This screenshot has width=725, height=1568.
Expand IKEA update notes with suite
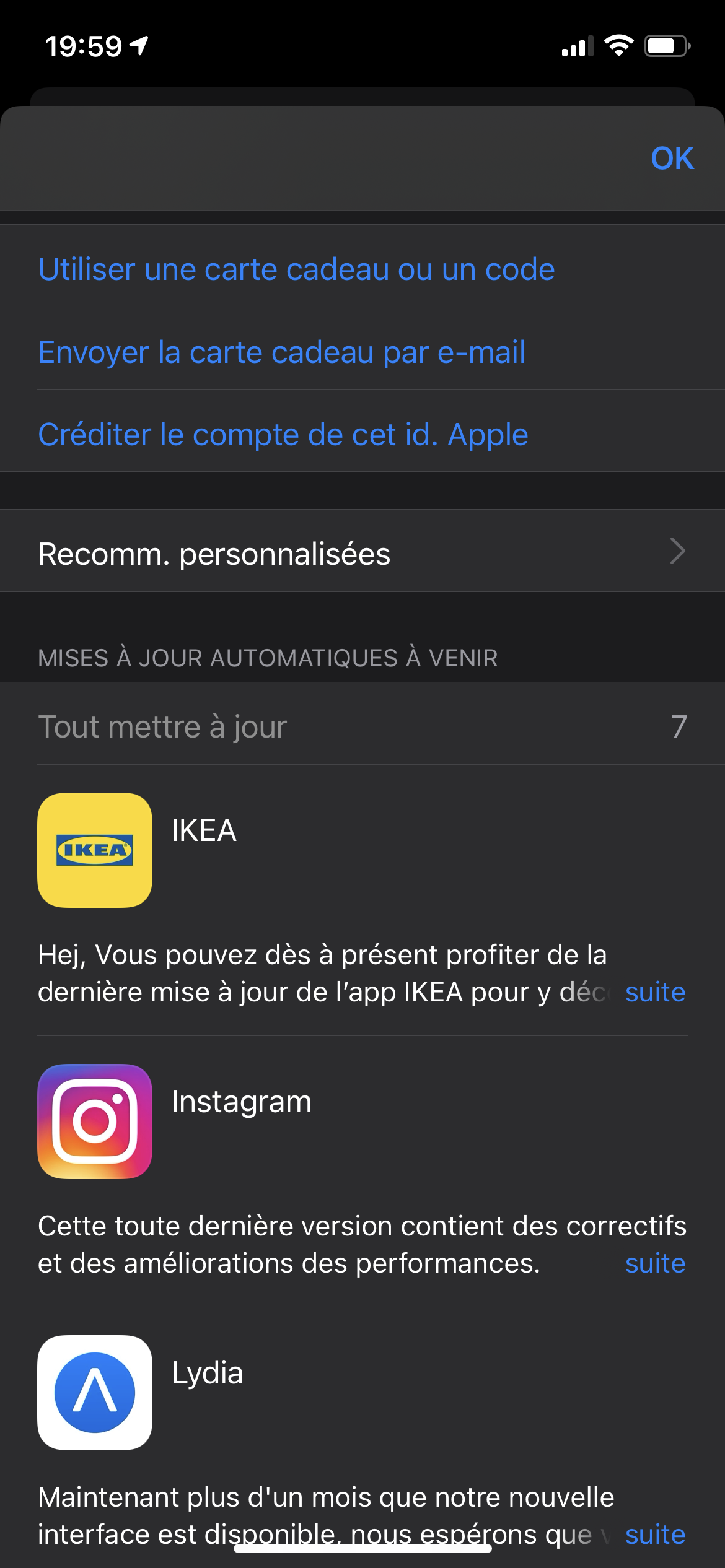655,992
